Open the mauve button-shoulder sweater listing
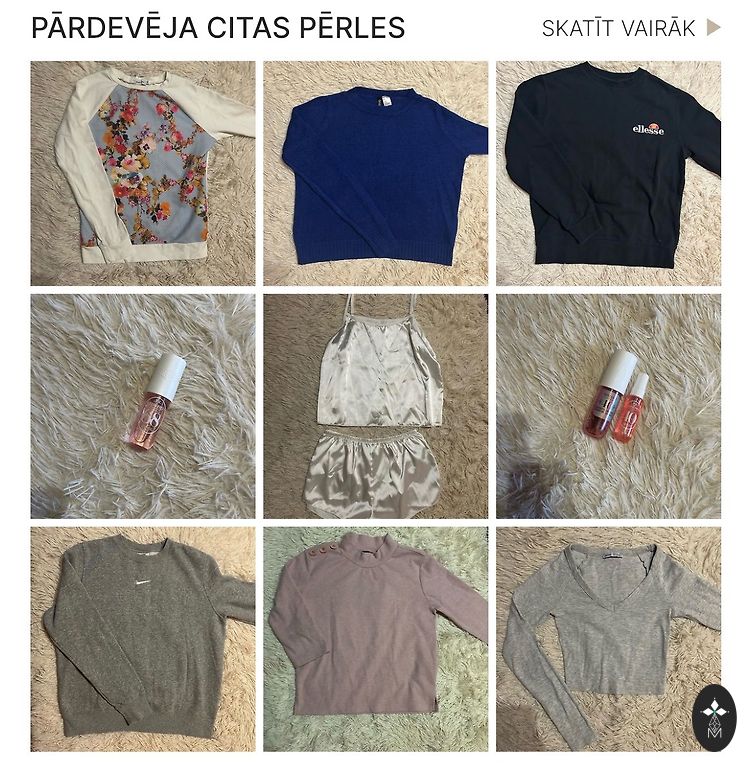 (375, 639)
